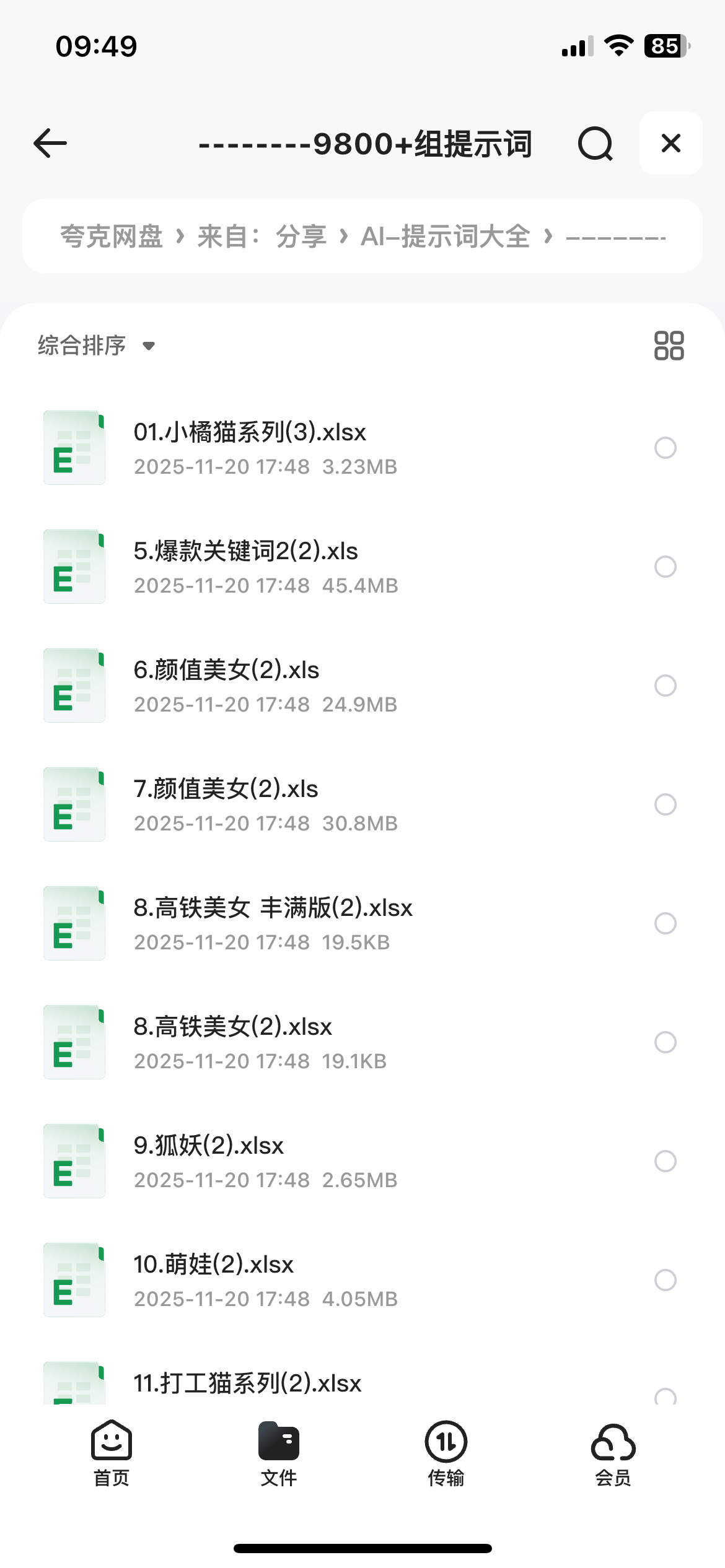Go back using the left arrow

(x=50, y=144)
